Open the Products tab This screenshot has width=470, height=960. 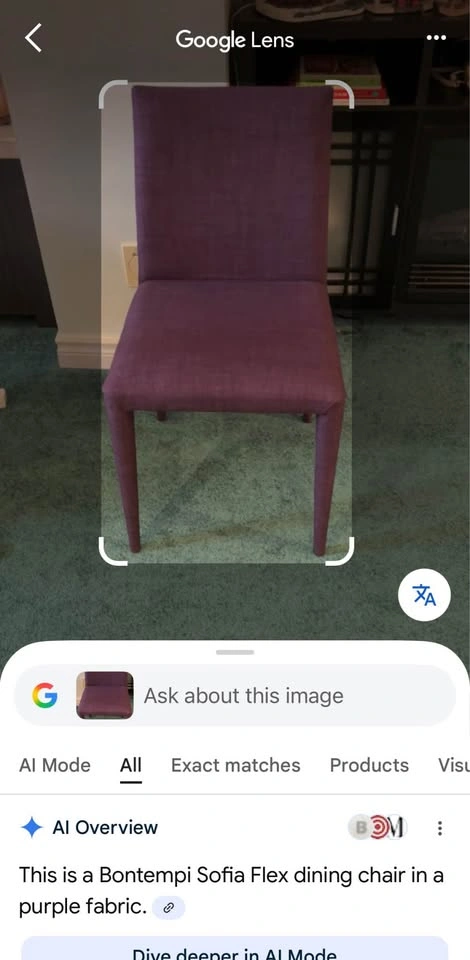coord(369,765)
